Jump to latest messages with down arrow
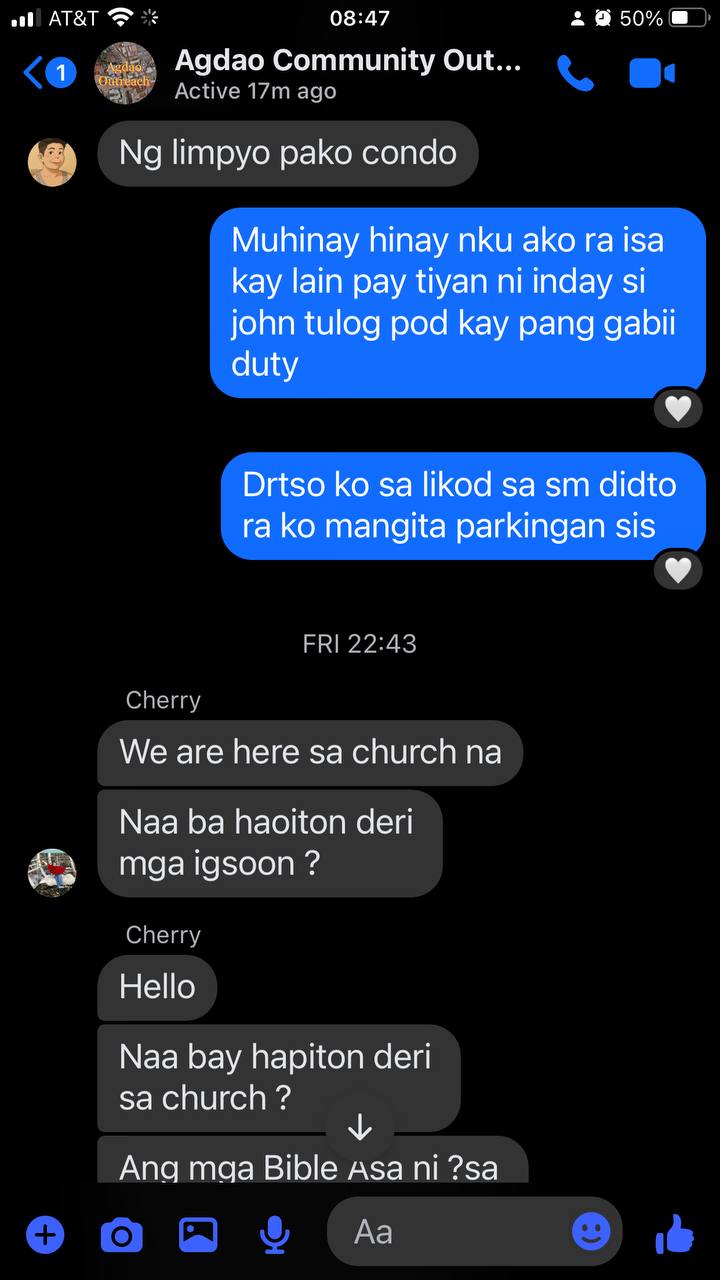 point(359,1128)
